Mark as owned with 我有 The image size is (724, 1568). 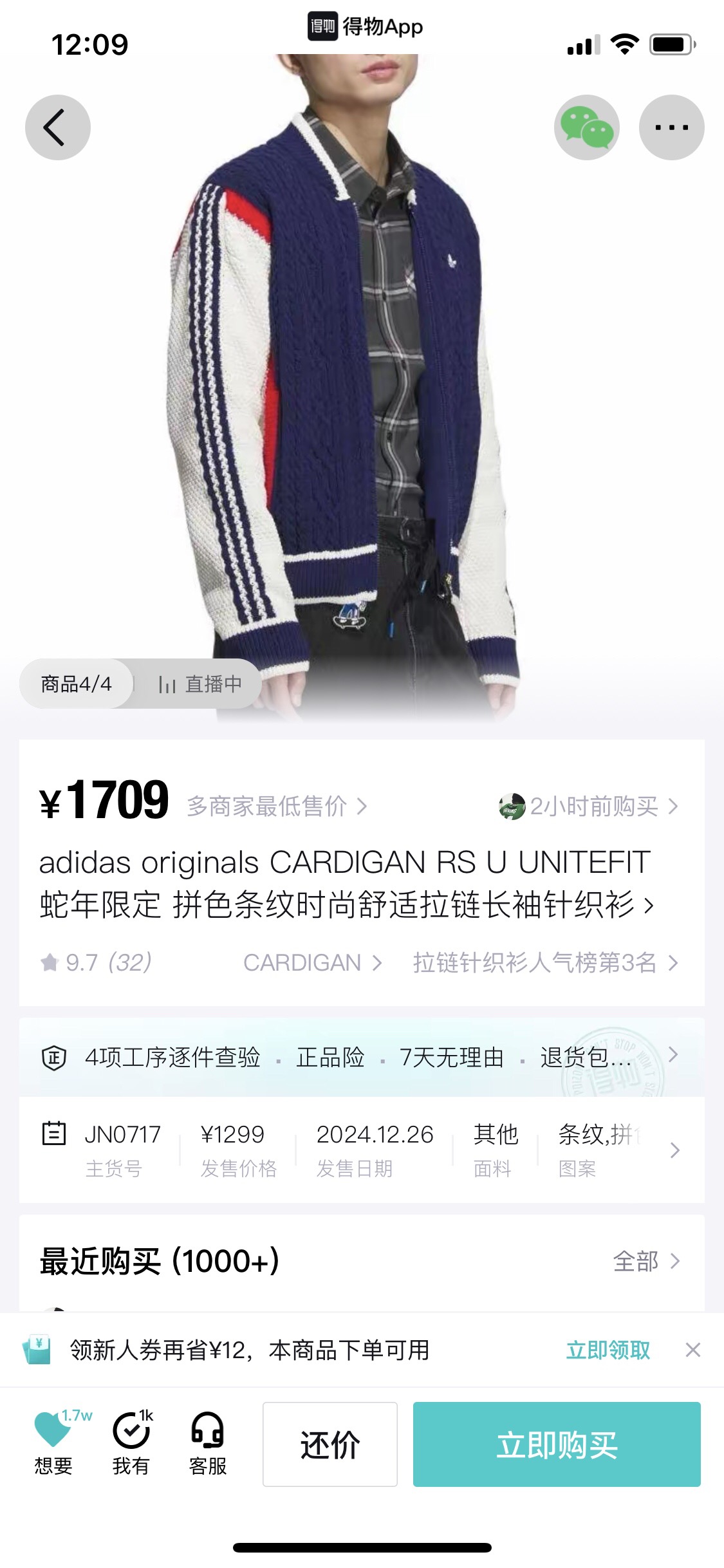[x=131, y=1442]
